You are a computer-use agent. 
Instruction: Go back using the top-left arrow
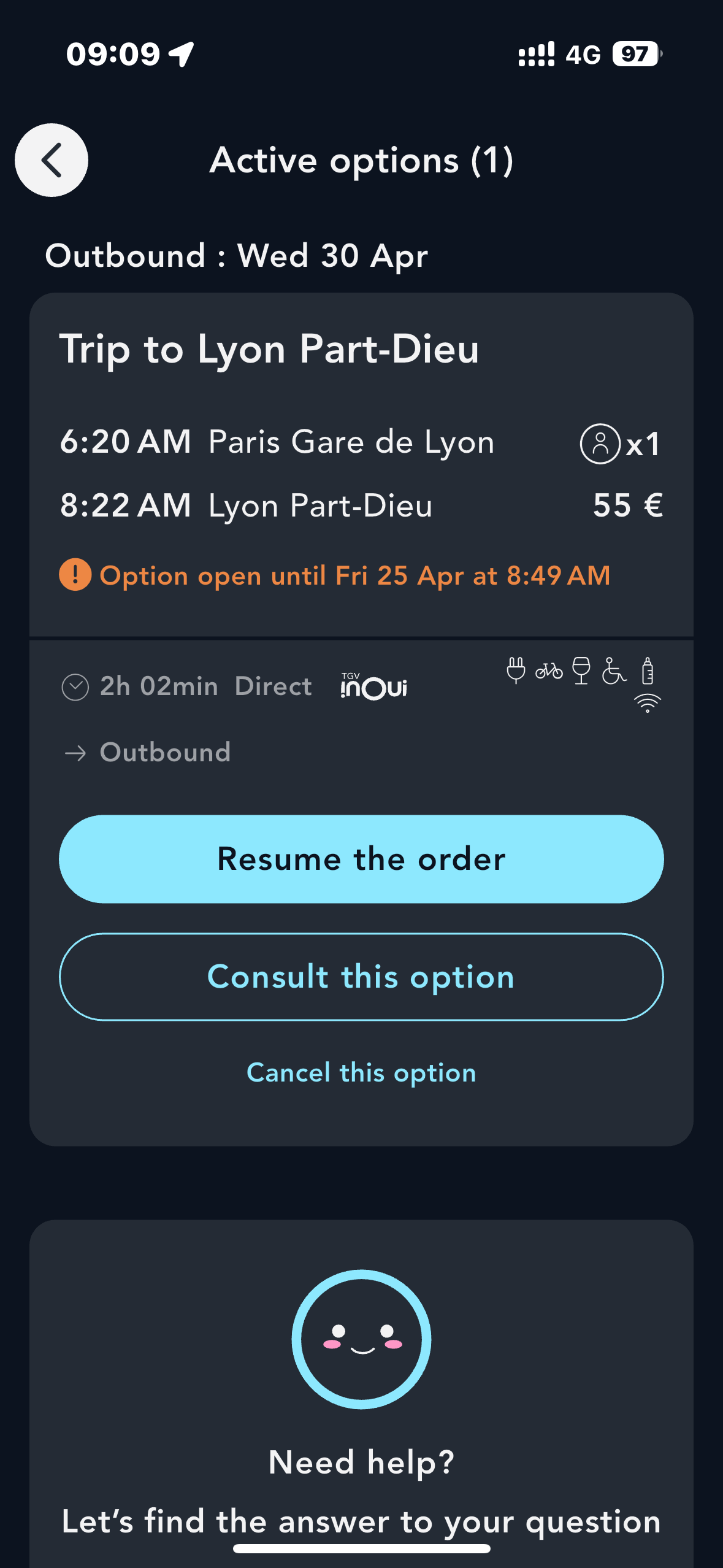pyautogui.click(x=52, y=160)
